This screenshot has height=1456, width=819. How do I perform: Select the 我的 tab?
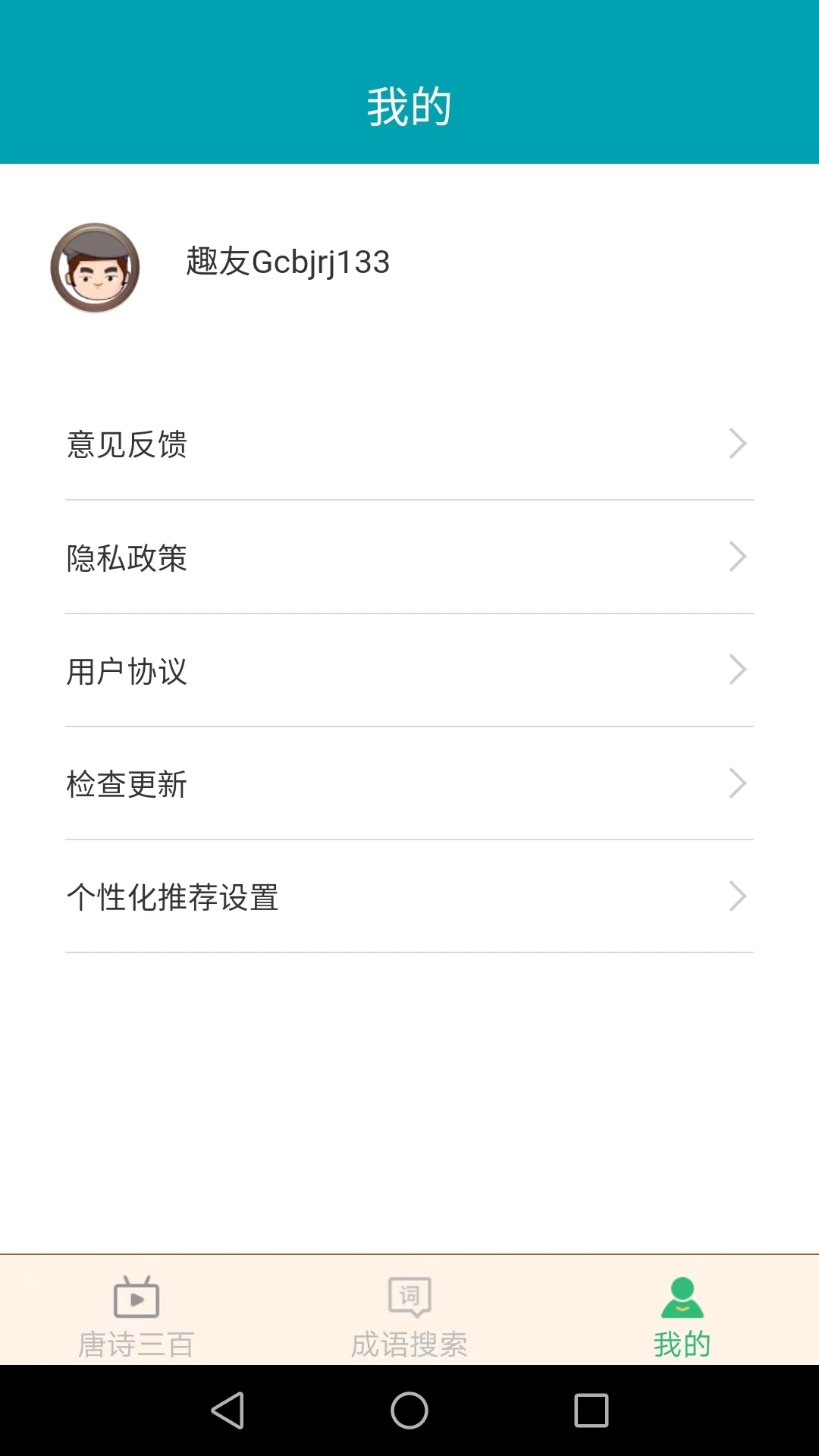[x=682, y=1316]
